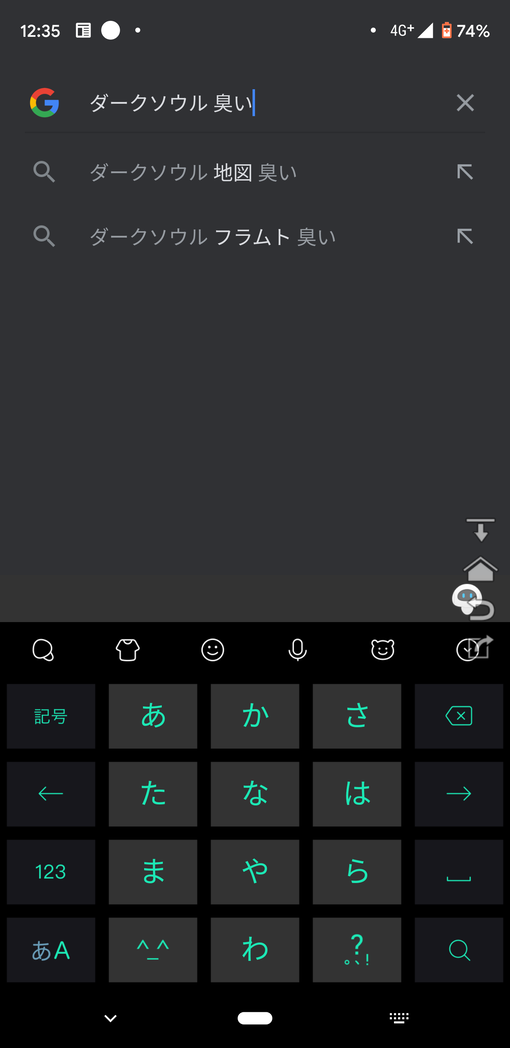This screenshot has height=1048, width=510.
Task: Insert フラムト suggestion using its arrow icon
Action: 465,236
